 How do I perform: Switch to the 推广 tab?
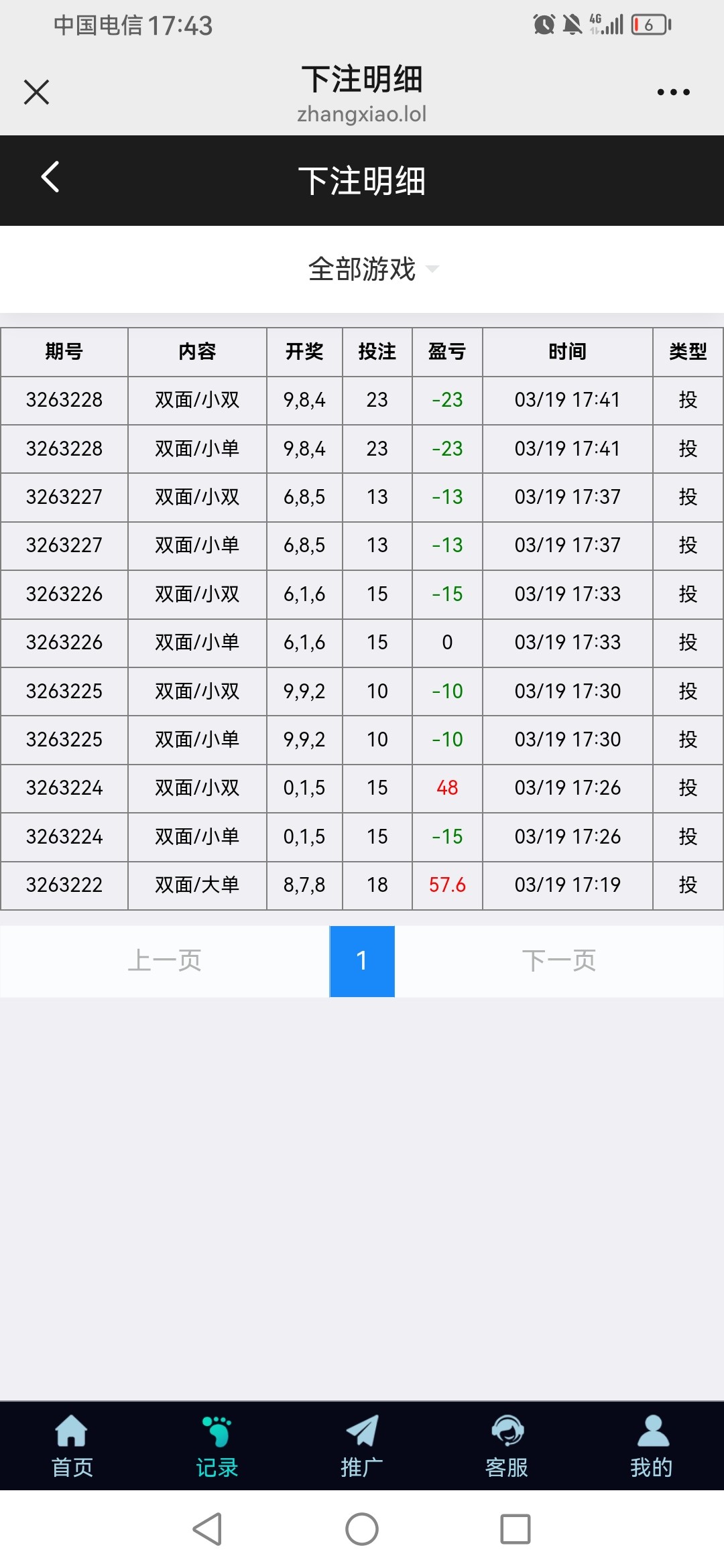tap(362, 1446)
